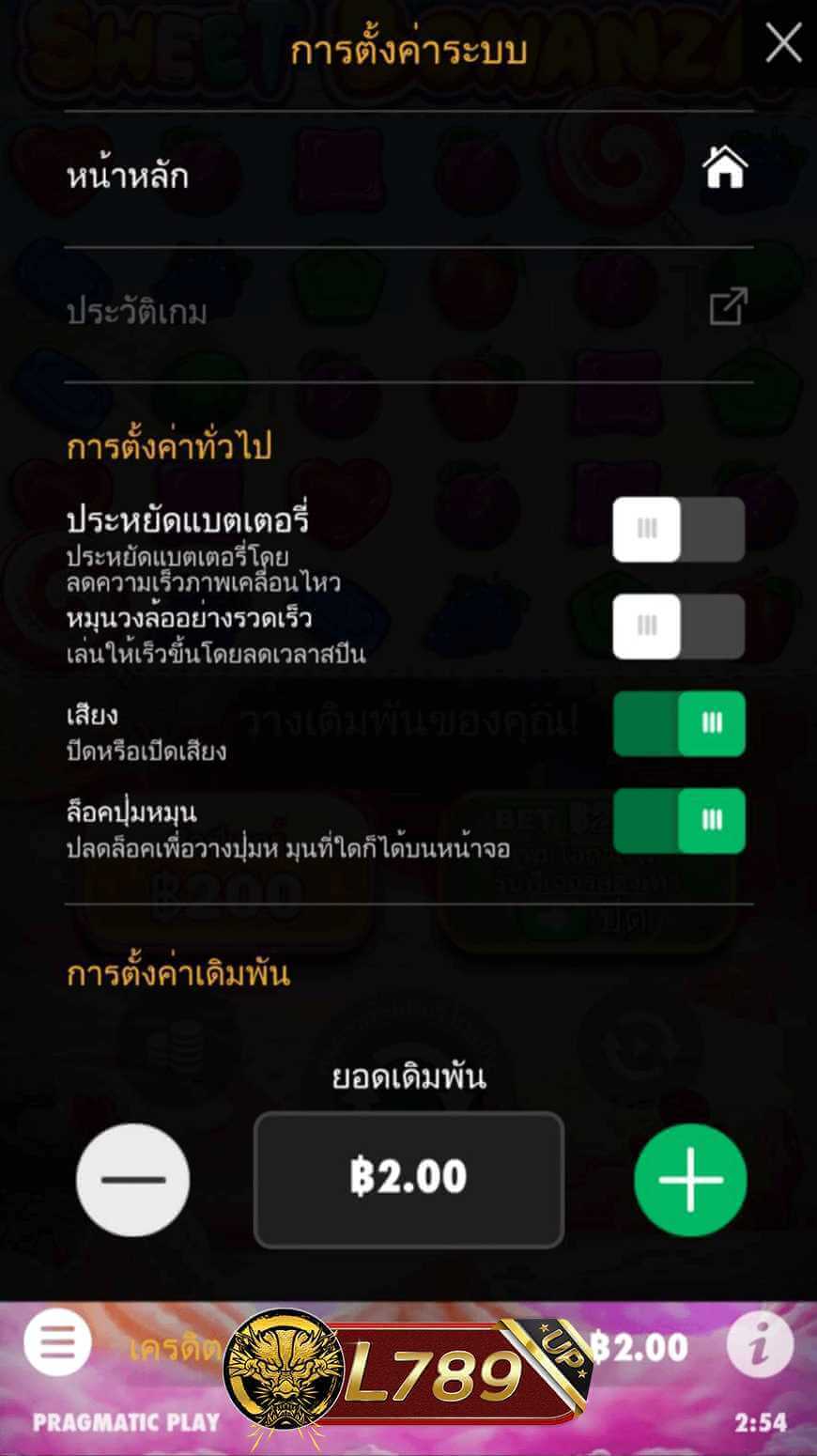Open the hamburger menu in bottom bar
This screenshot has height=1456, width=817.
(58, 1343)
